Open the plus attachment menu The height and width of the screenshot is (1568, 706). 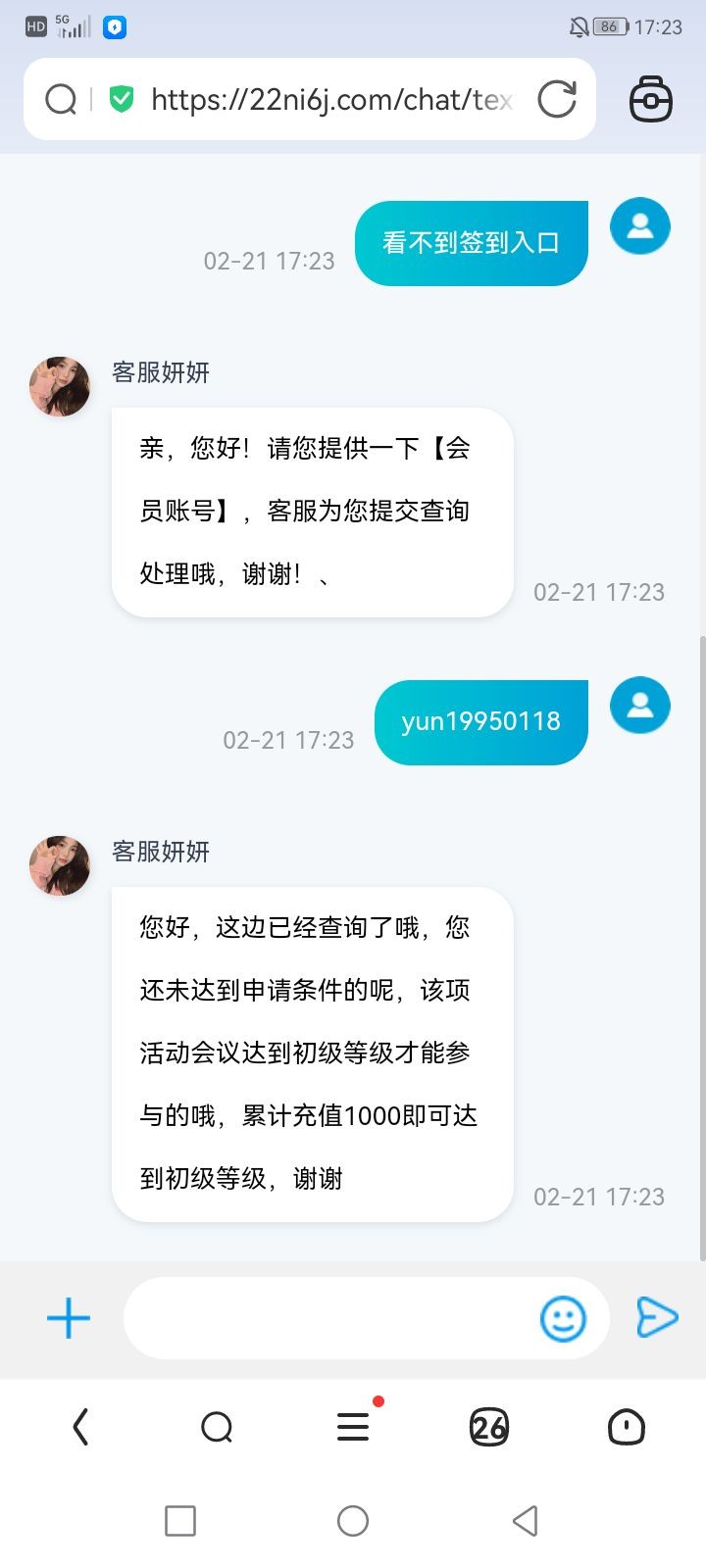(x=69, y=1318)
